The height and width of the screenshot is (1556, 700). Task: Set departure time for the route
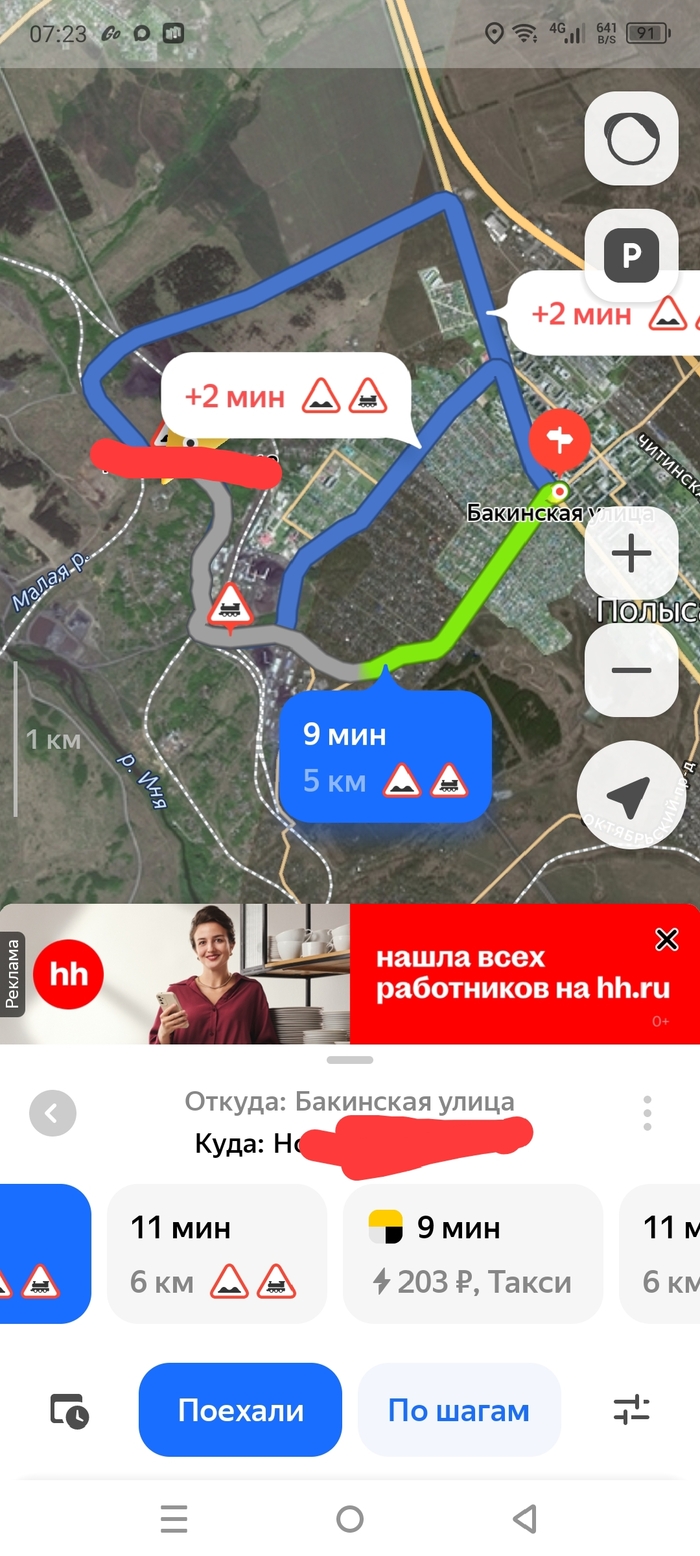click(69, 1410)
